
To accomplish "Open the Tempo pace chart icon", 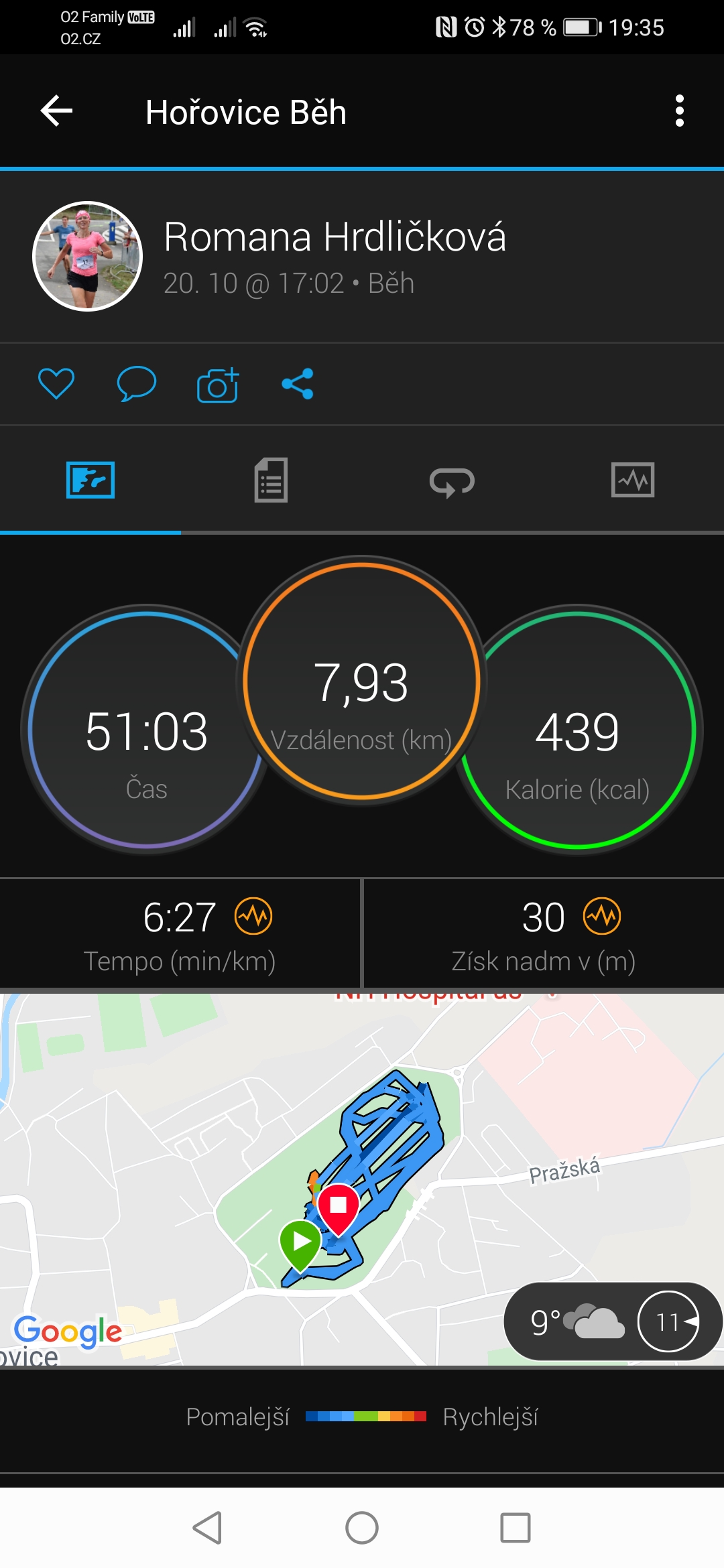I will pos(253,916).
